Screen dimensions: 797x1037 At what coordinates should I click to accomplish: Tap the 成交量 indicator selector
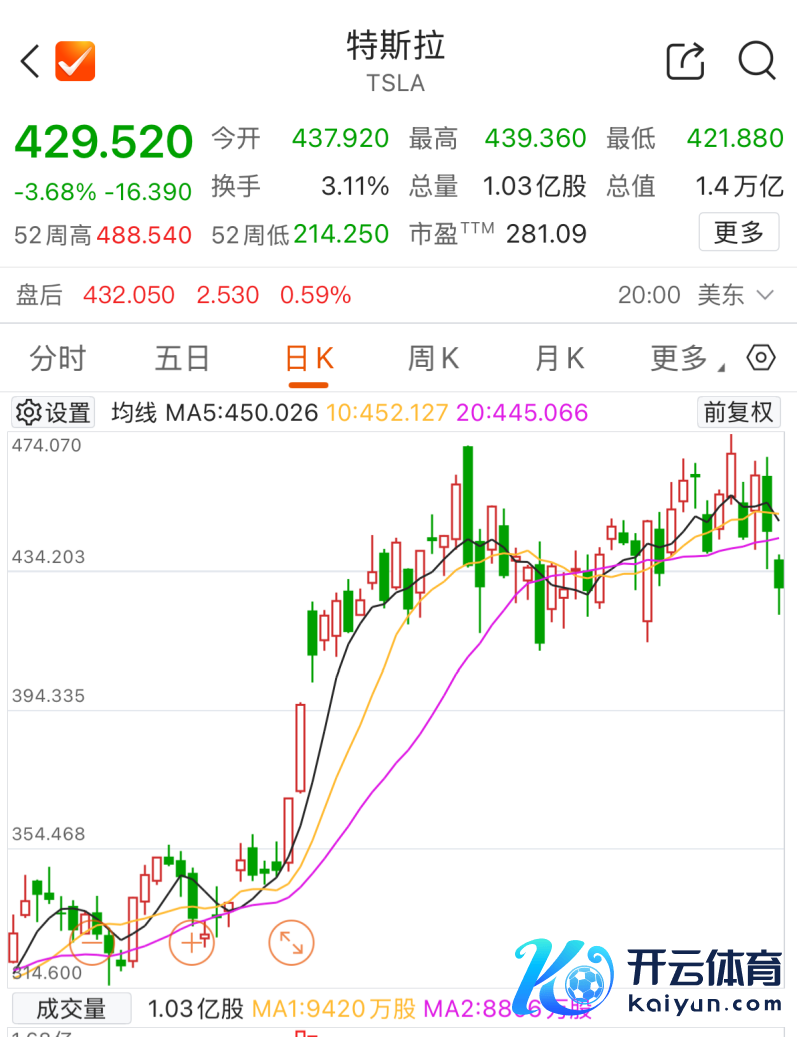coord(70,1009)
